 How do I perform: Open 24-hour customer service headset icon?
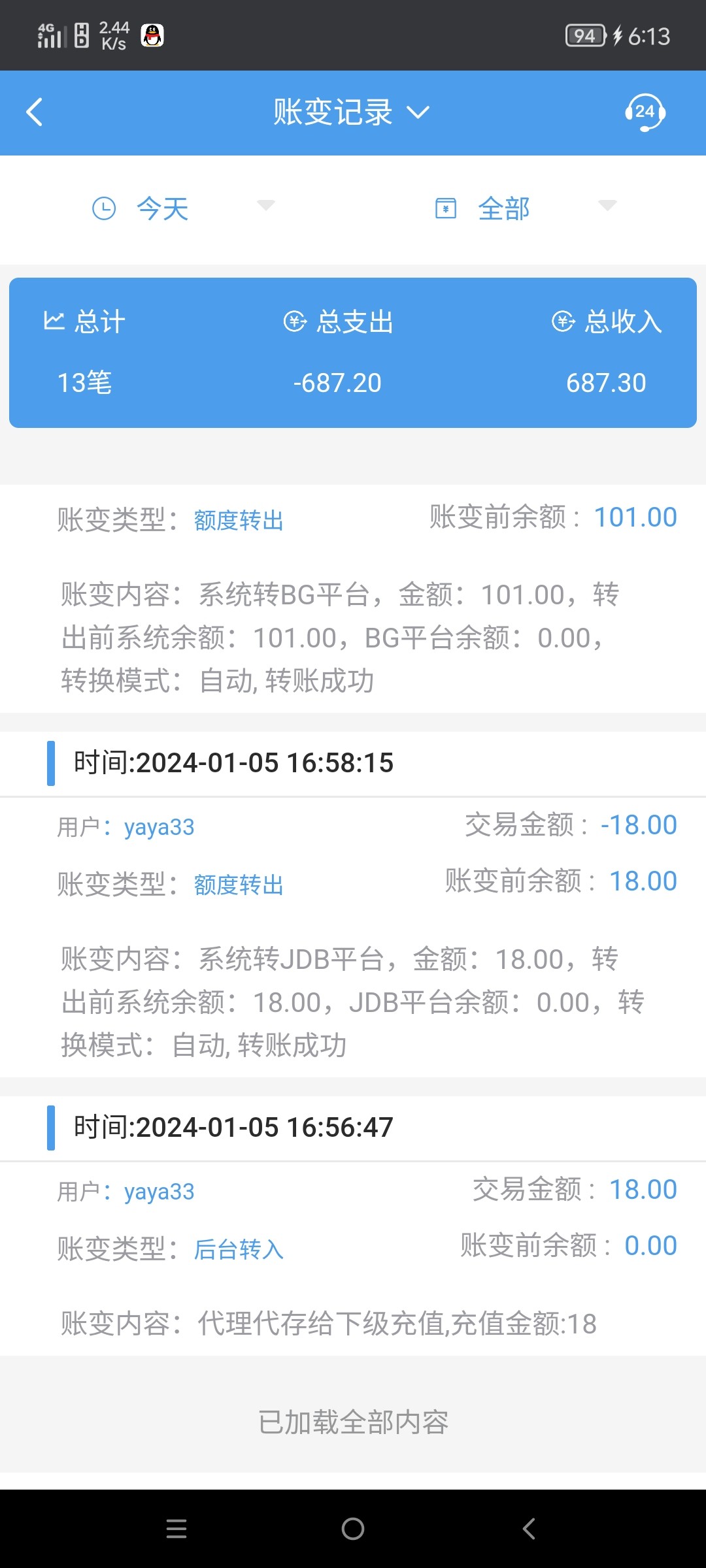click(645, 112)
